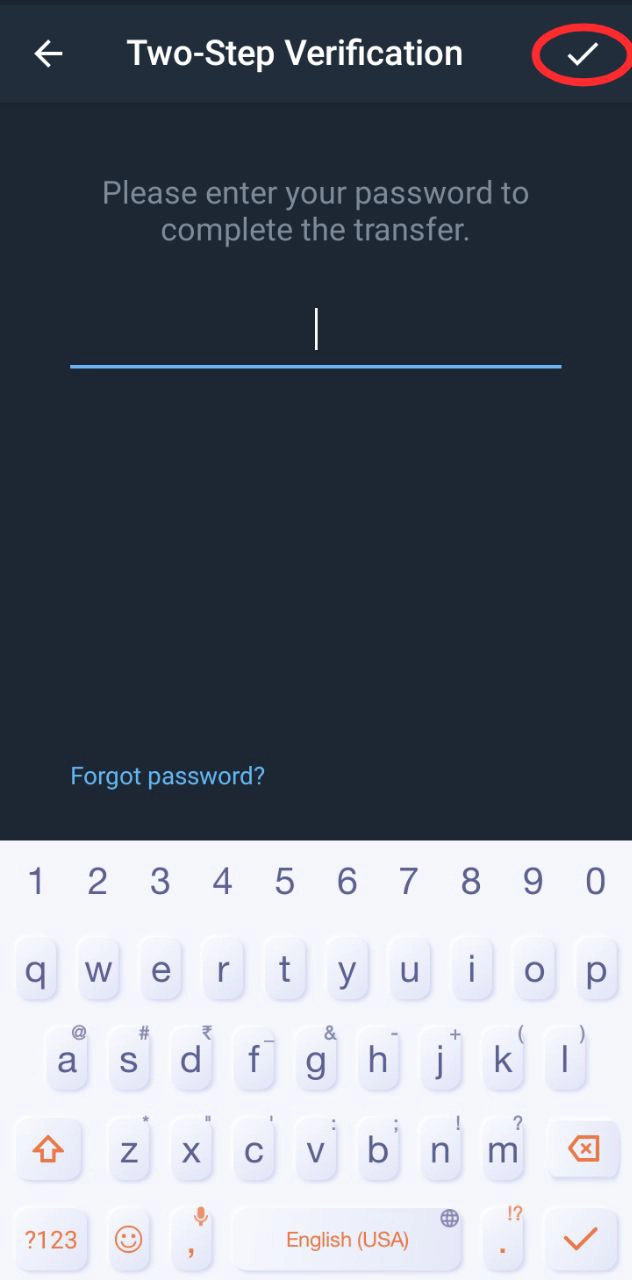The image size is (632, 1280).
Task: Switch keyboard to ?123 symbols
Action: (50, 1240)
